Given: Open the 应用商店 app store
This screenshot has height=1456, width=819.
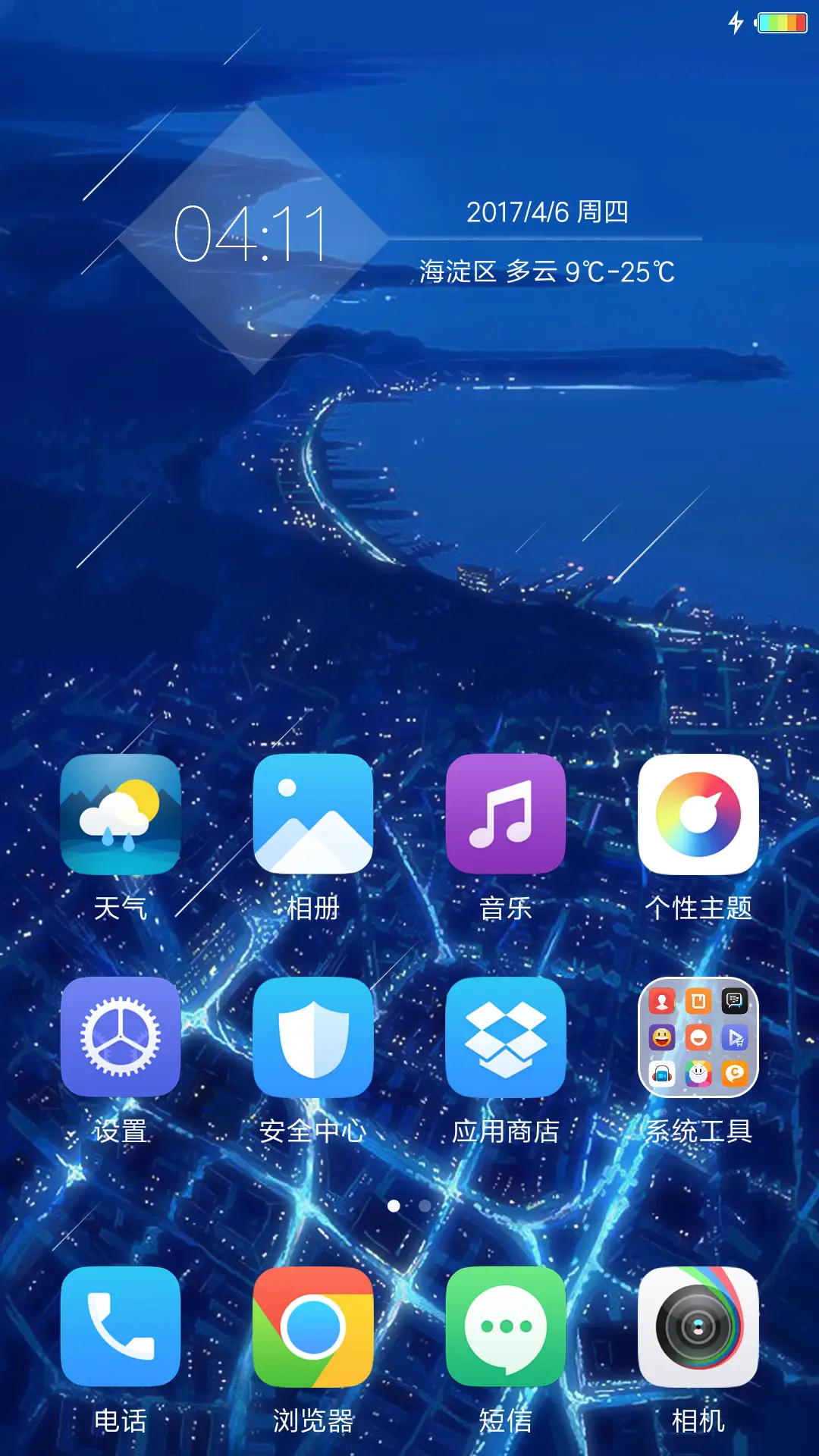Looking at the screenshot, I should (x=506, y=1037).
